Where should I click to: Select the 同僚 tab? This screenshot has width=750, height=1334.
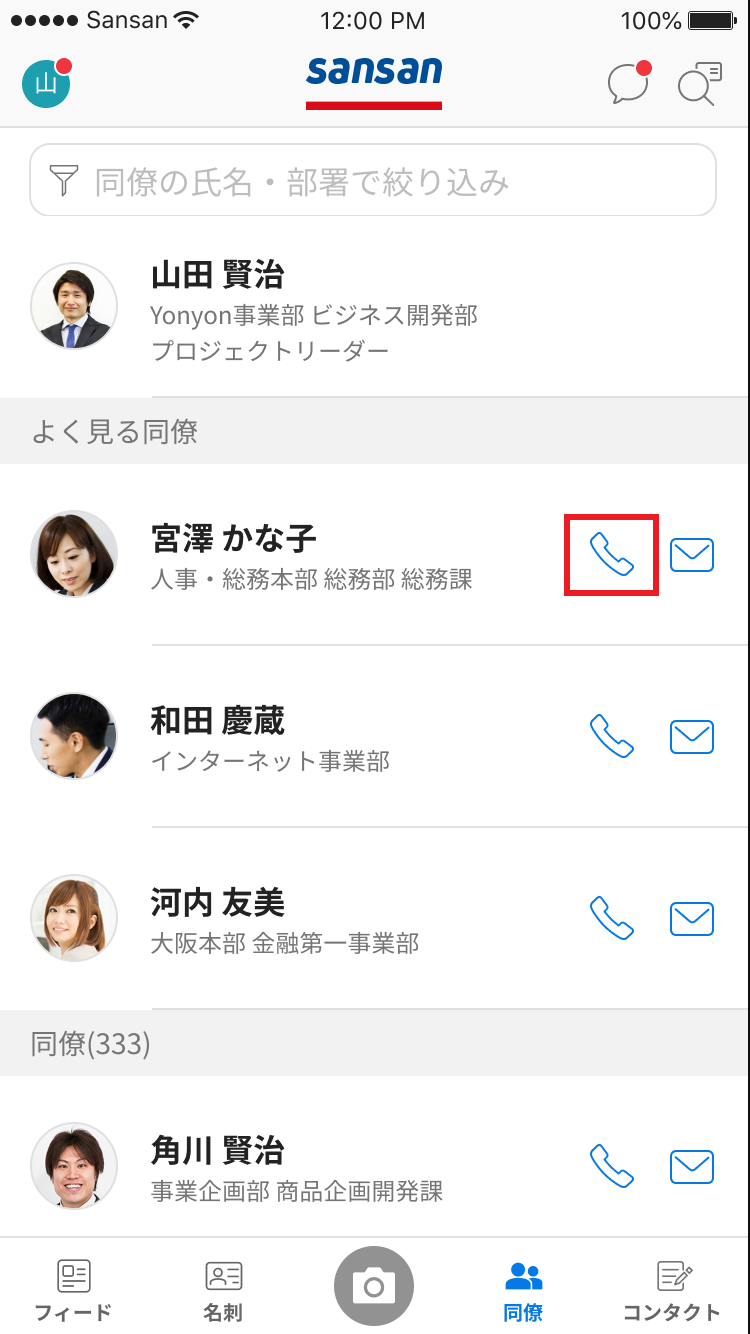[x=523, y=1290]
